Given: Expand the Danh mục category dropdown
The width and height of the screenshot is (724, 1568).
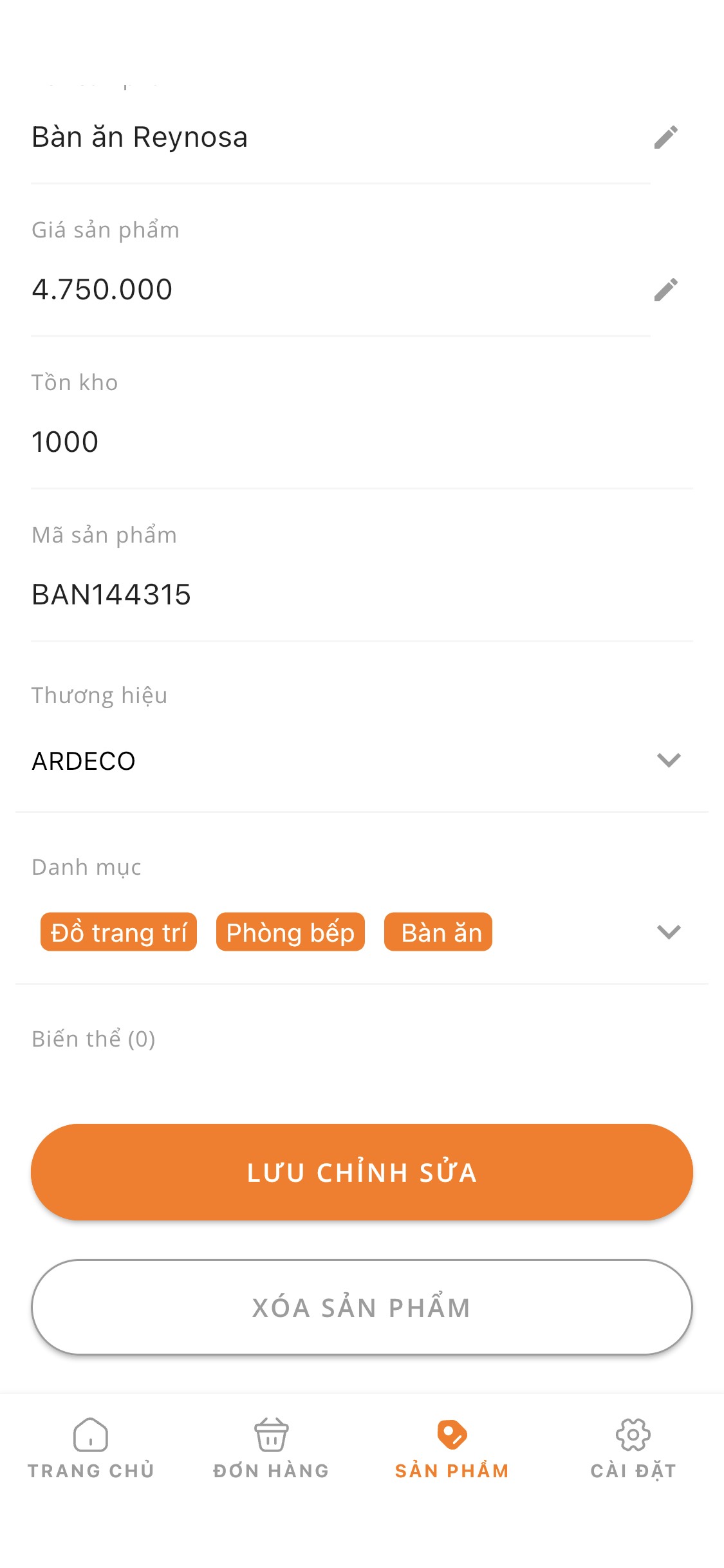Looking at the screenshot, I should click(669, 932).
